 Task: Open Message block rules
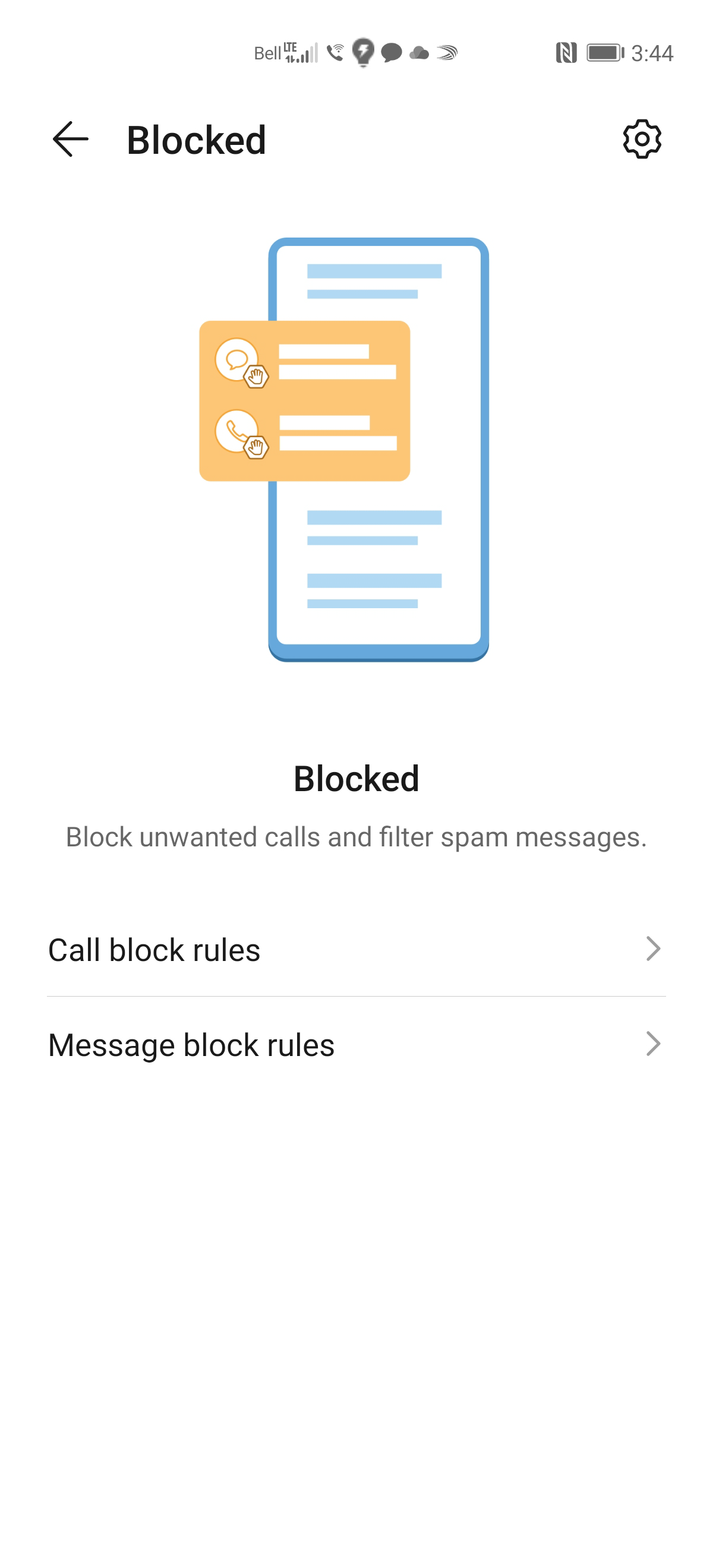click(356, 1045)
